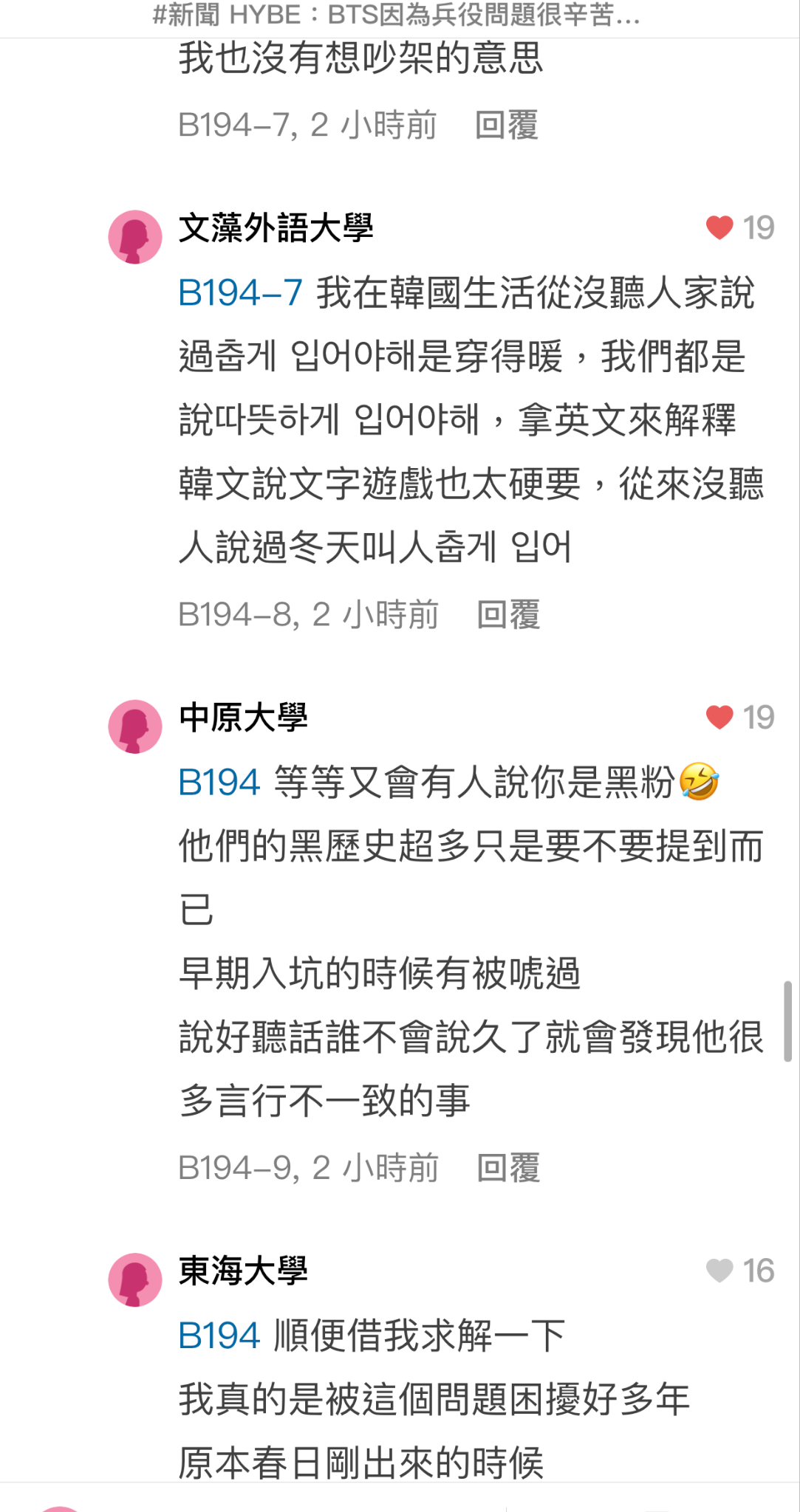Like the 中原大學 comment
The image size is (800, 1512).
point(719,717)
